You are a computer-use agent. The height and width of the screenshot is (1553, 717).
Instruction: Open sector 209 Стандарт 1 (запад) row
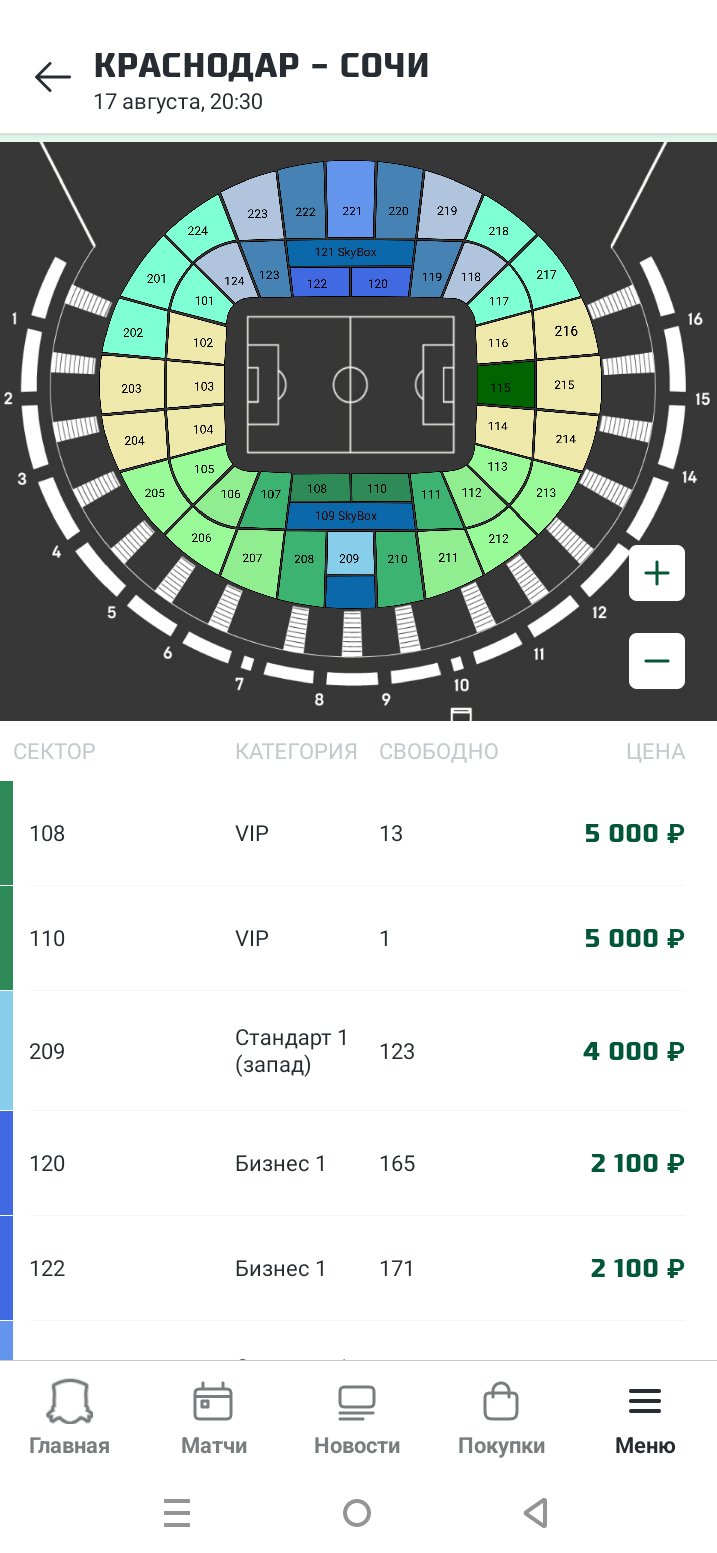point(358,1051)
